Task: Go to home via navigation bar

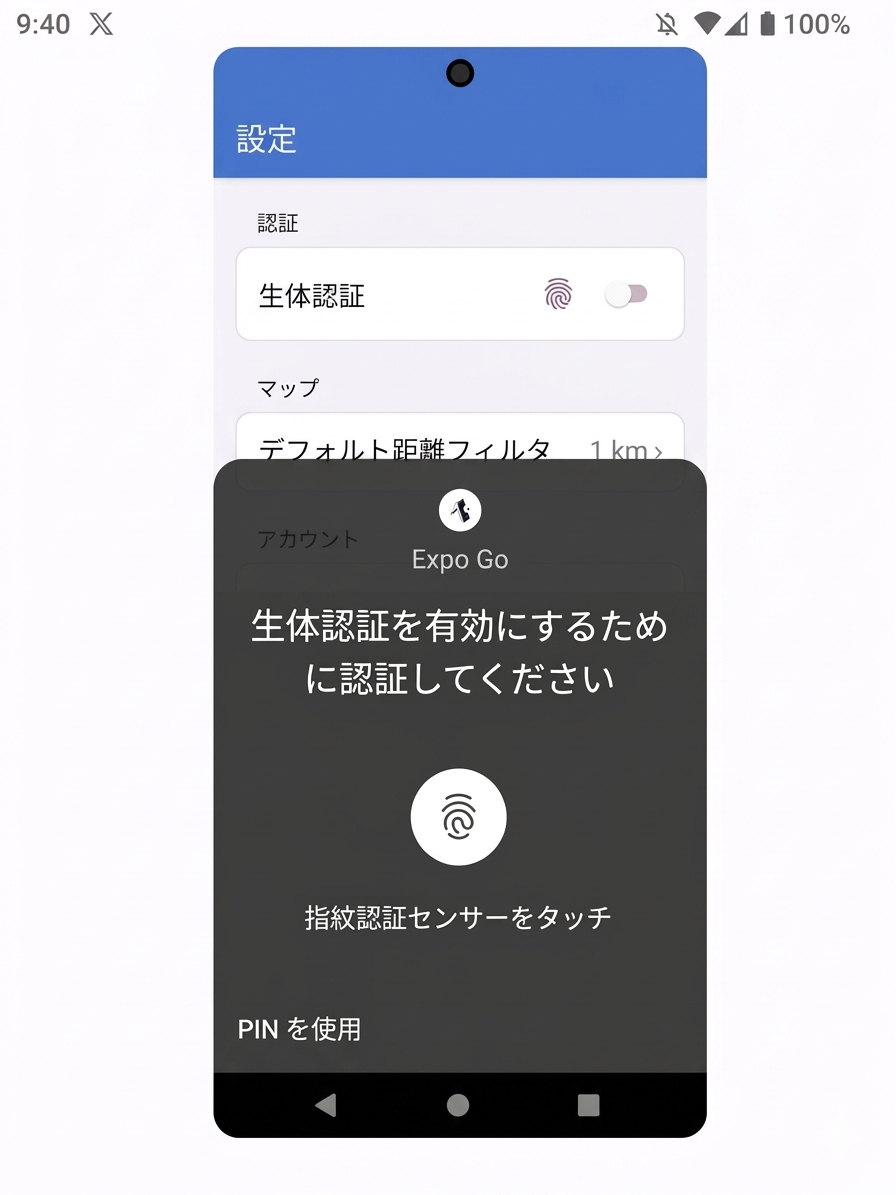Action: click(x=458, y=1105)
